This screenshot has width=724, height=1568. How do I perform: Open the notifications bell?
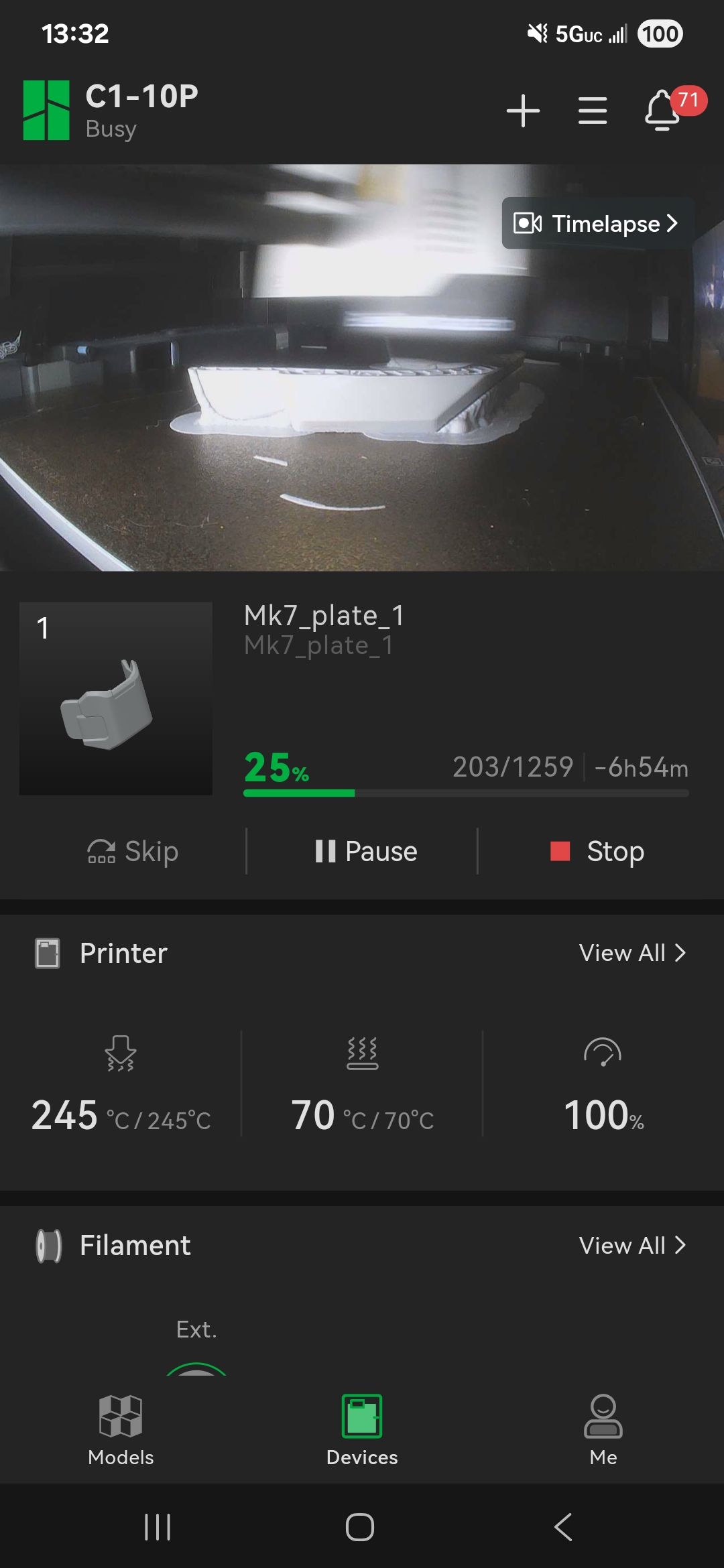(662, 111)
